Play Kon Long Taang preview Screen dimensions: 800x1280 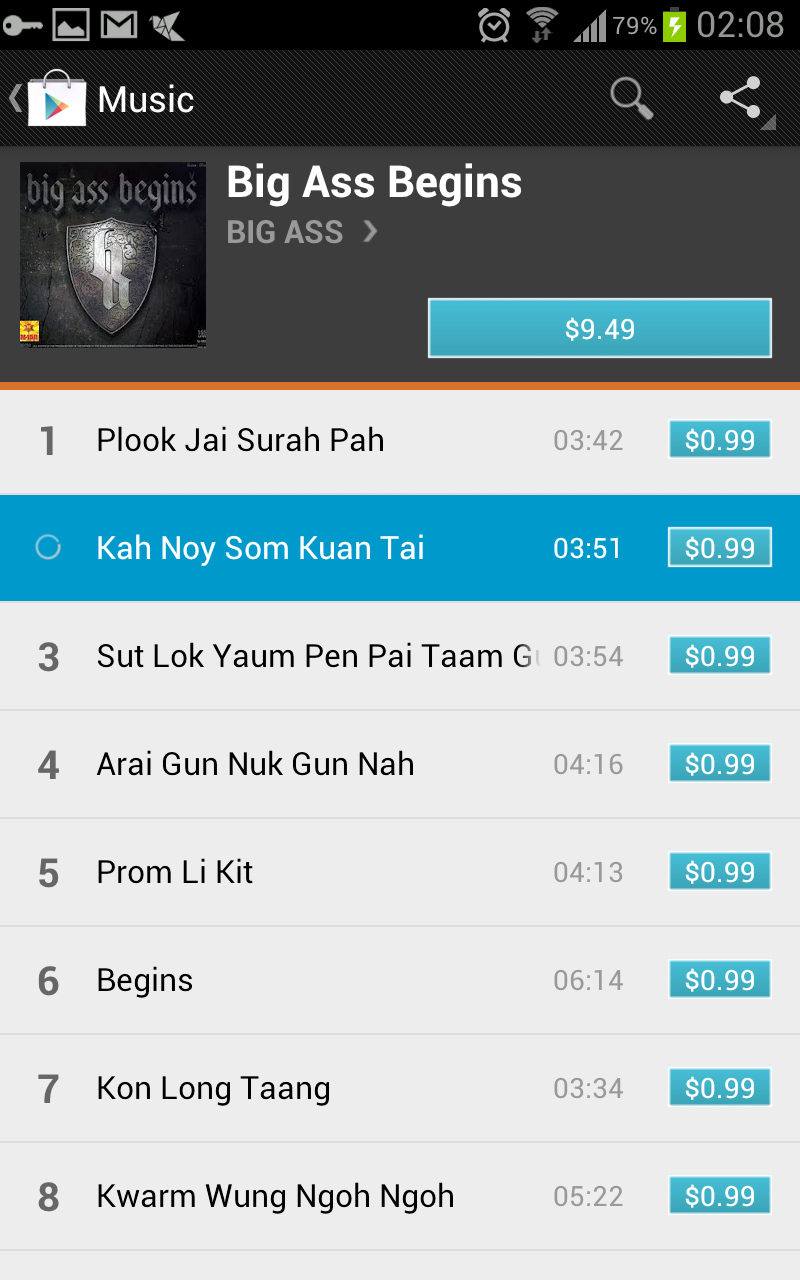tap(213, 1088)
